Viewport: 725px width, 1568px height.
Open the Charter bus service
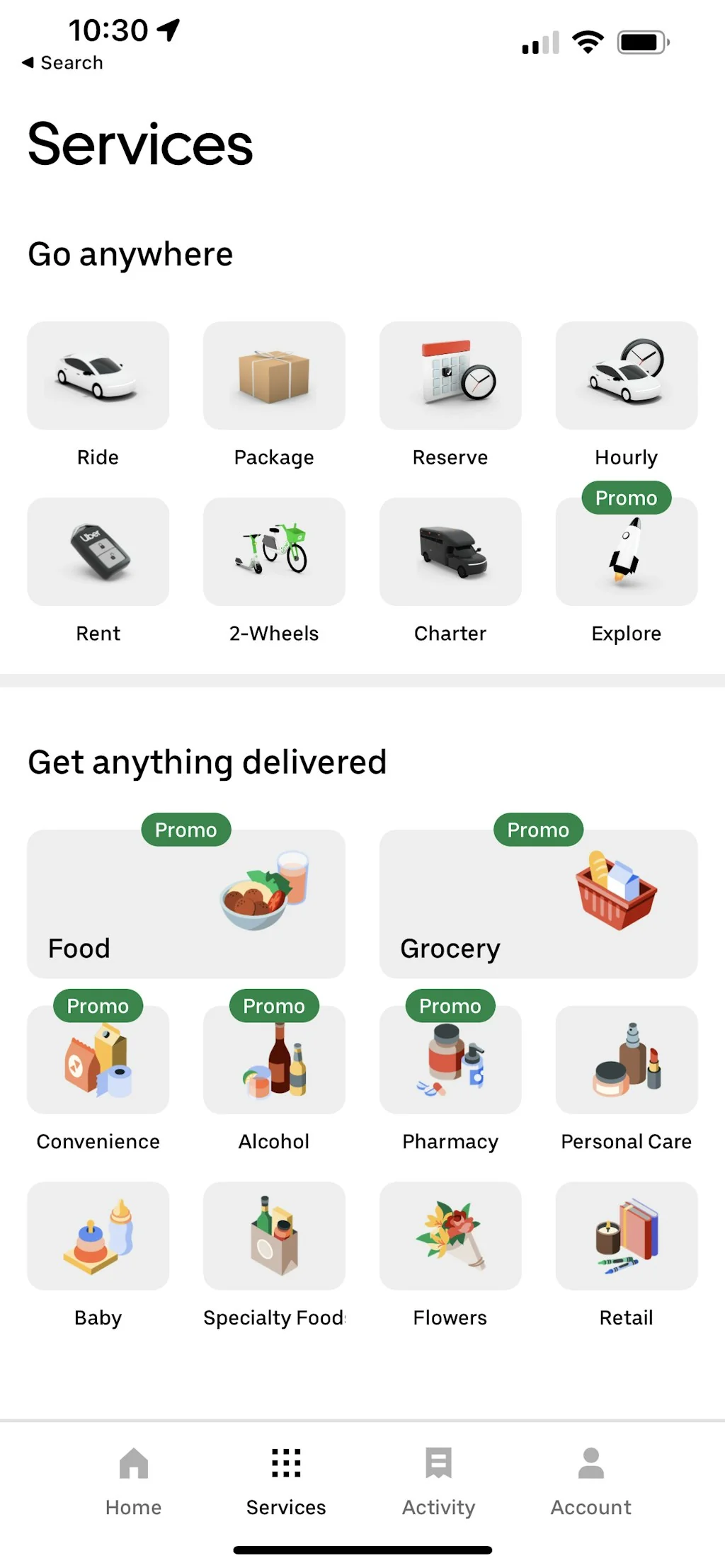[x=450, y=551]
